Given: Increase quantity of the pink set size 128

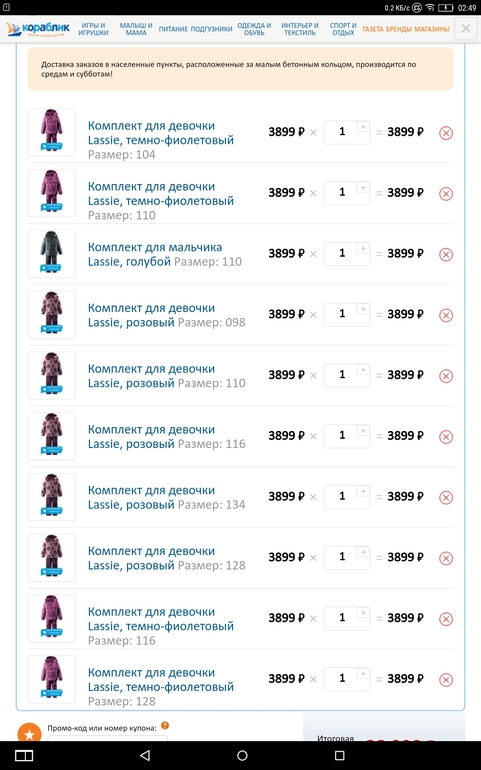Looking at the screenshot, I should [x=363, y=552].
